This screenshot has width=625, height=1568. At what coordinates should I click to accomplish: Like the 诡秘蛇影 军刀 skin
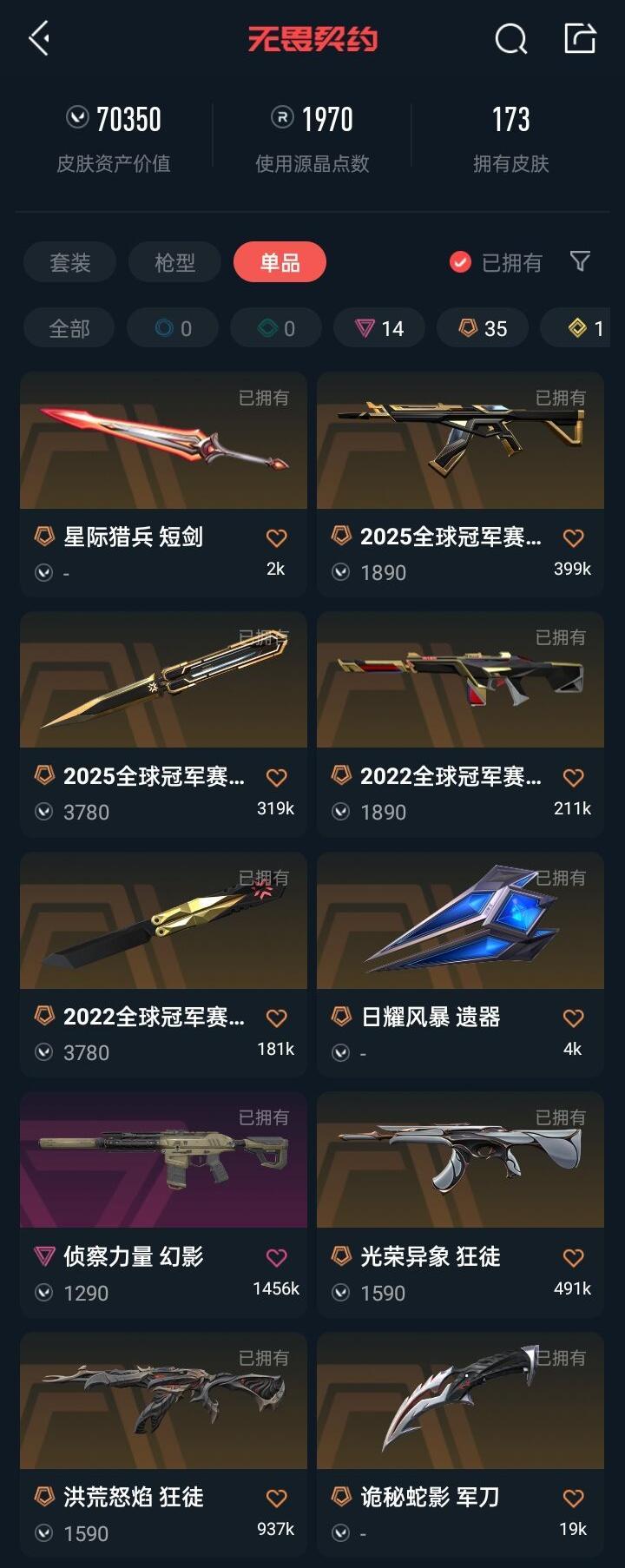click(573, 1498)
